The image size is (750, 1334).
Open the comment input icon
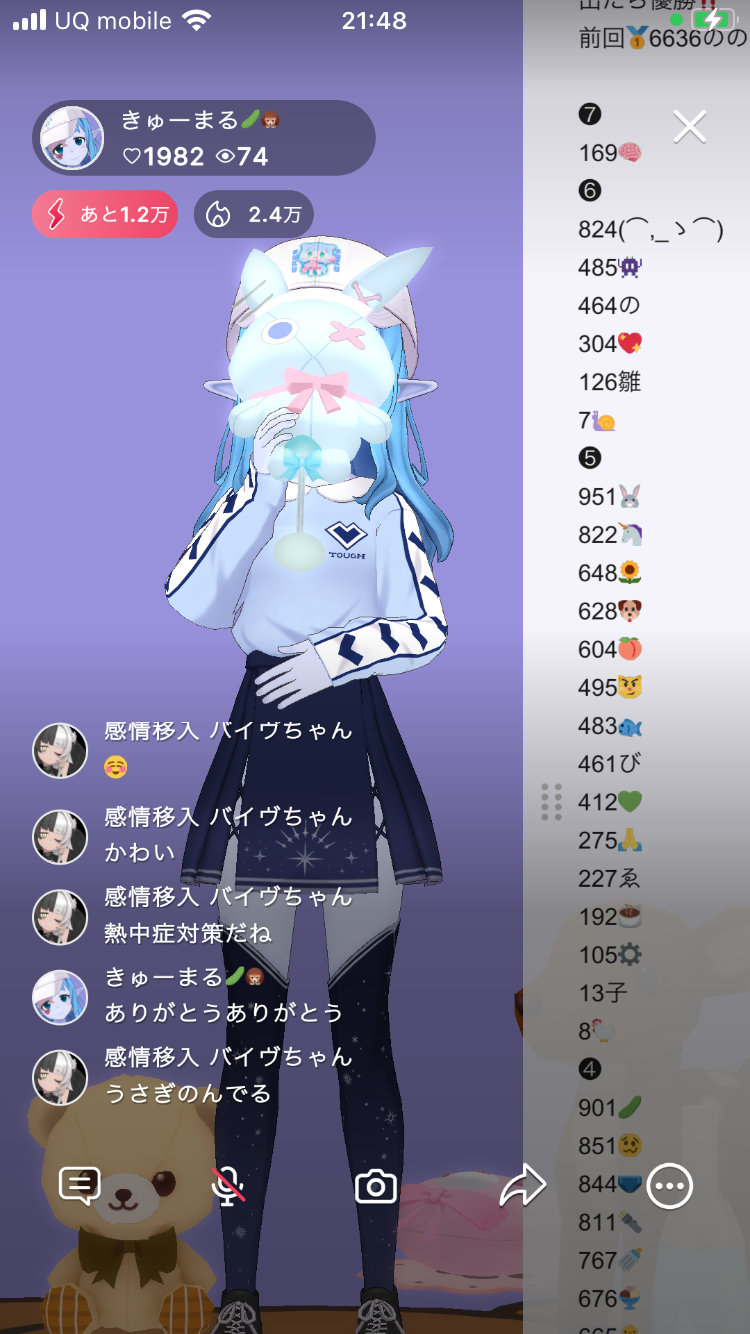[79, 1186]
